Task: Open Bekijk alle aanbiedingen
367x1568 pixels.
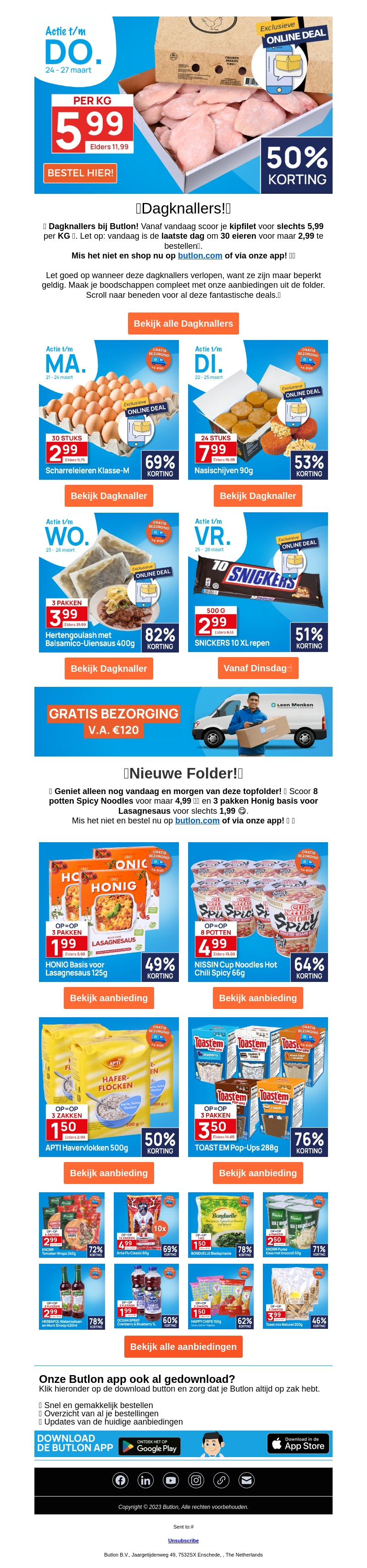Action: (183, 1346)
